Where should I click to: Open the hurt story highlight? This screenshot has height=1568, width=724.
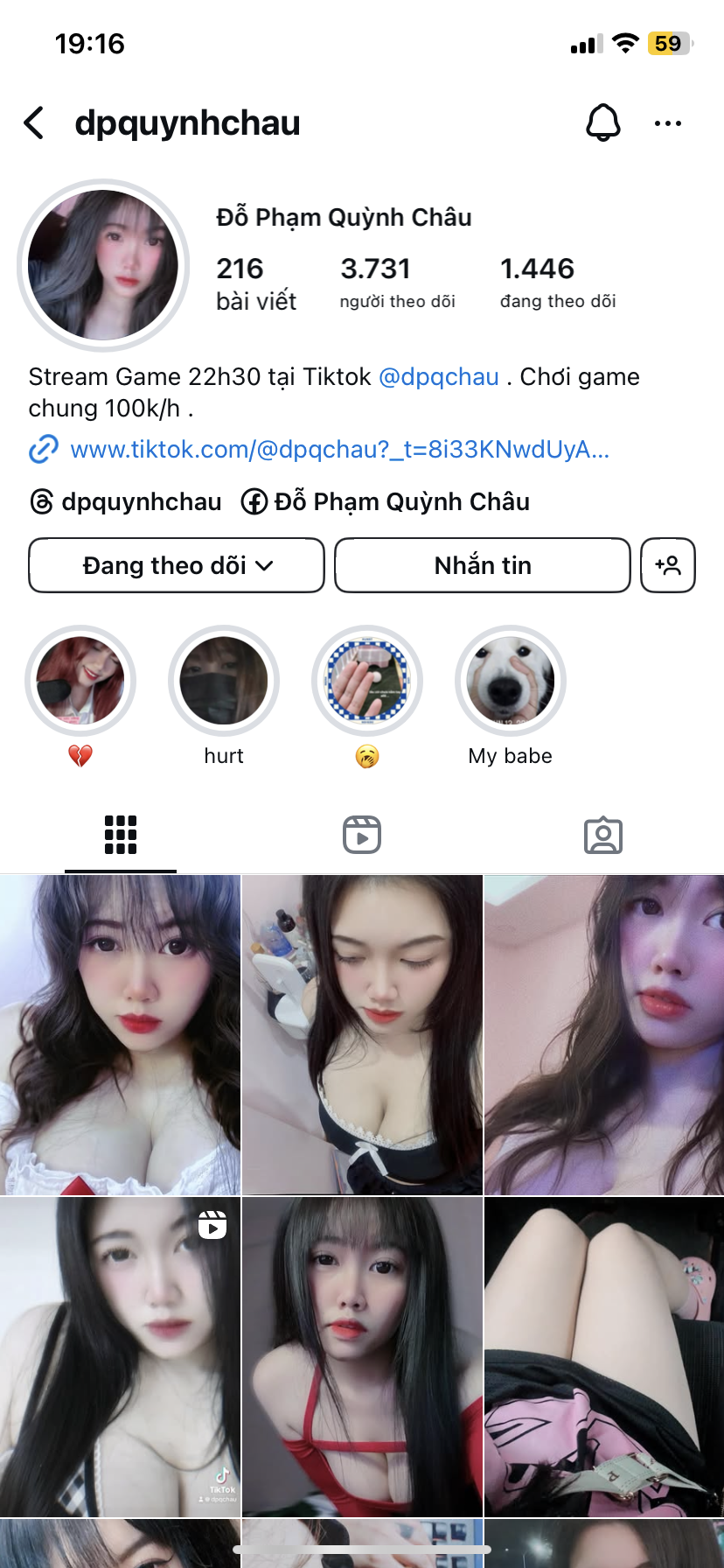point(224,681)
